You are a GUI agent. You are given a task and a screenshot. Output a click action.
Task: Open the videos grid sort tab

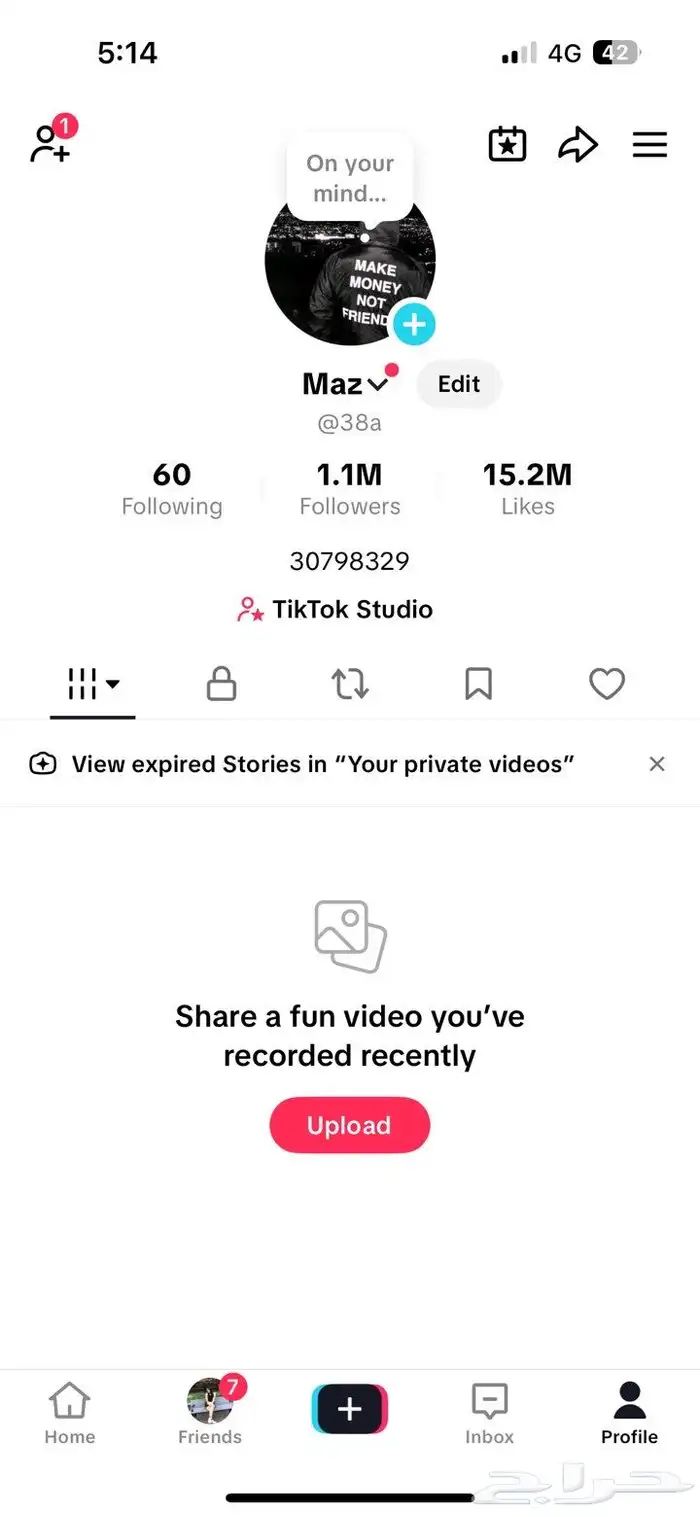[x=93, y=685]
